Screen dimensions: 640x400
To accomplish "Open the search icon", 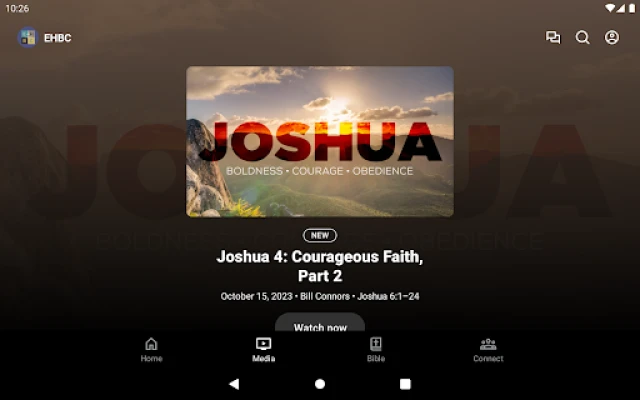I will (583, 38).
